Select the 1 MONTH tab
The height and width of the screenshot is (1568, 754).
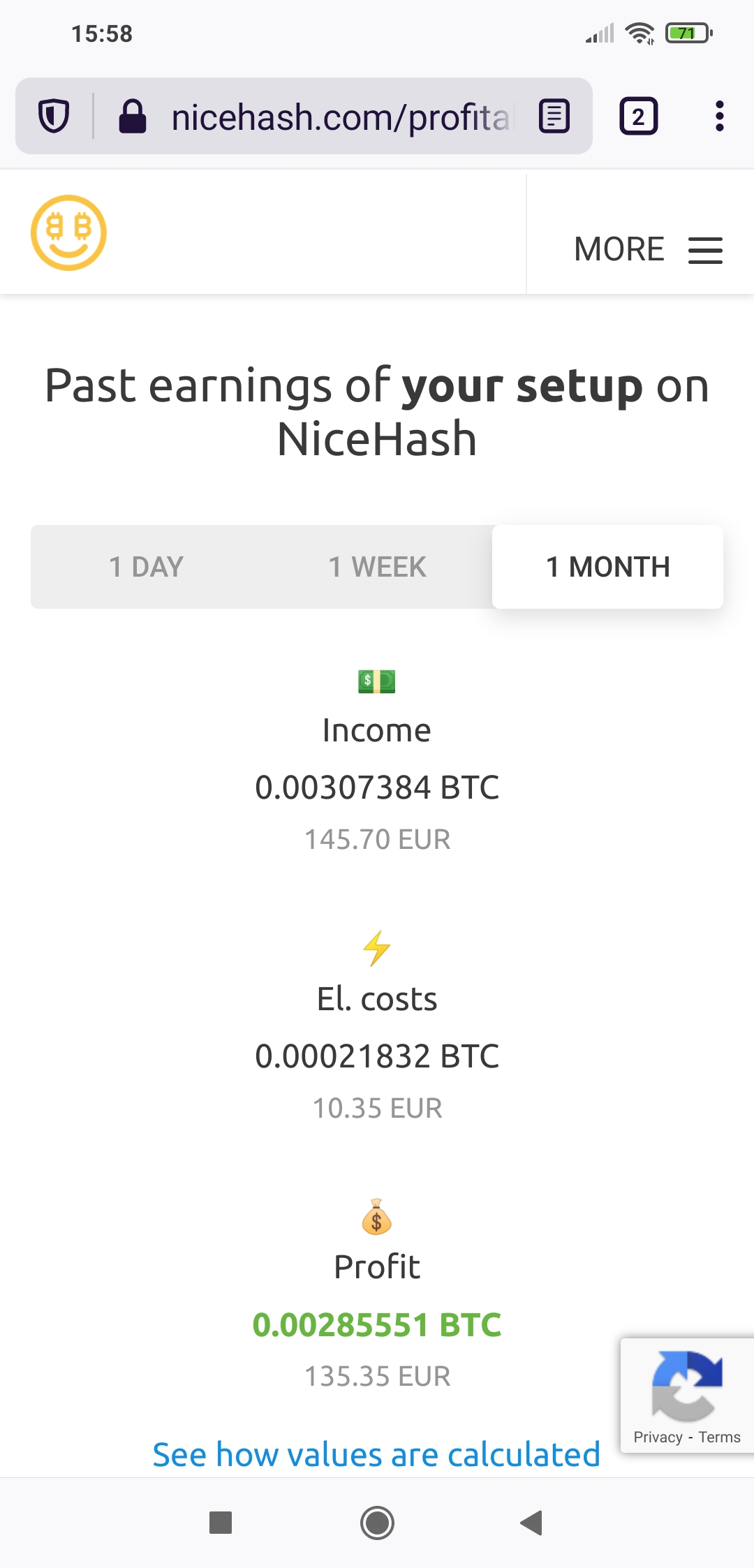click(x=607, y=567)
